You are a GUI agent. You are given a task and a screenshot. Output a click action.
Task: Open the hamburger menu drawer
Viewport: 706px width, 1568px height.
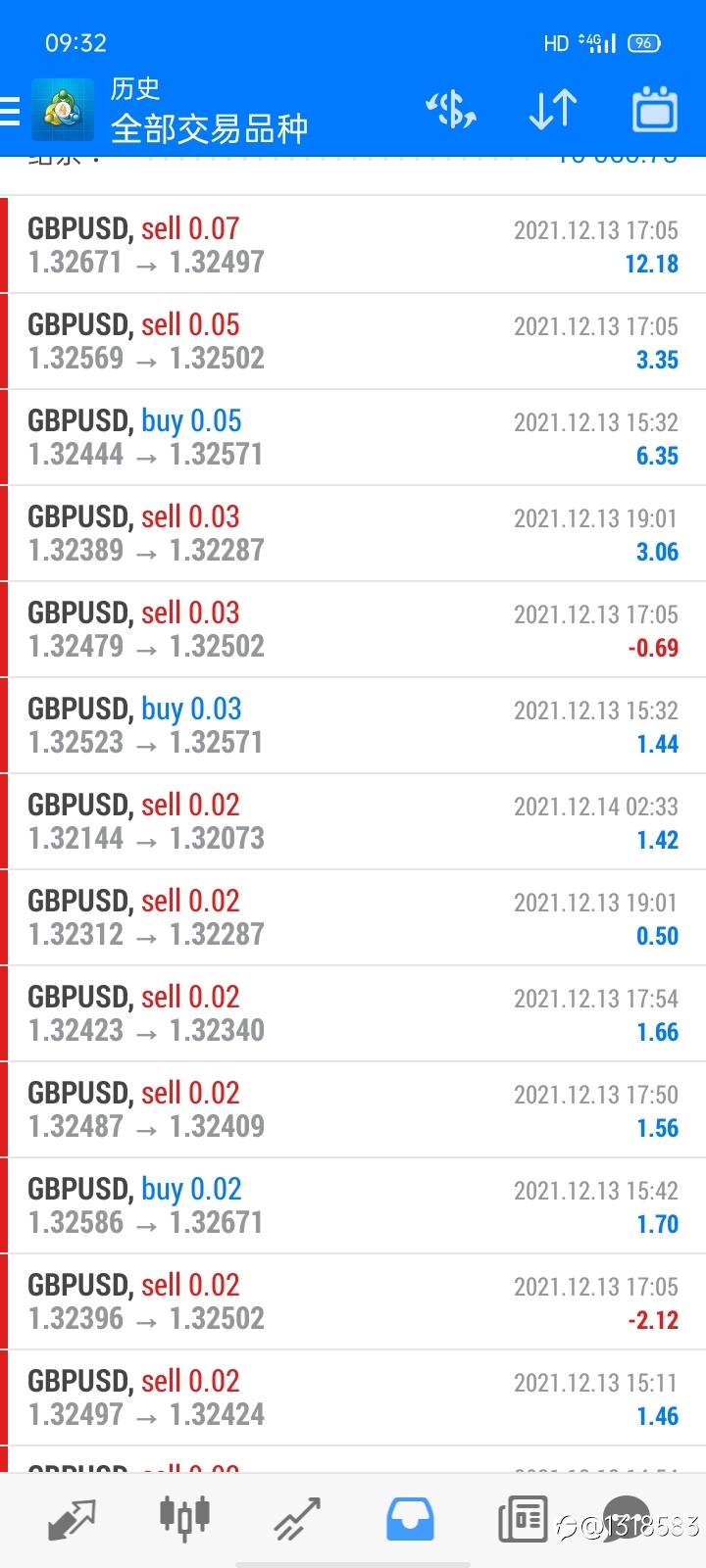[10, 111]
